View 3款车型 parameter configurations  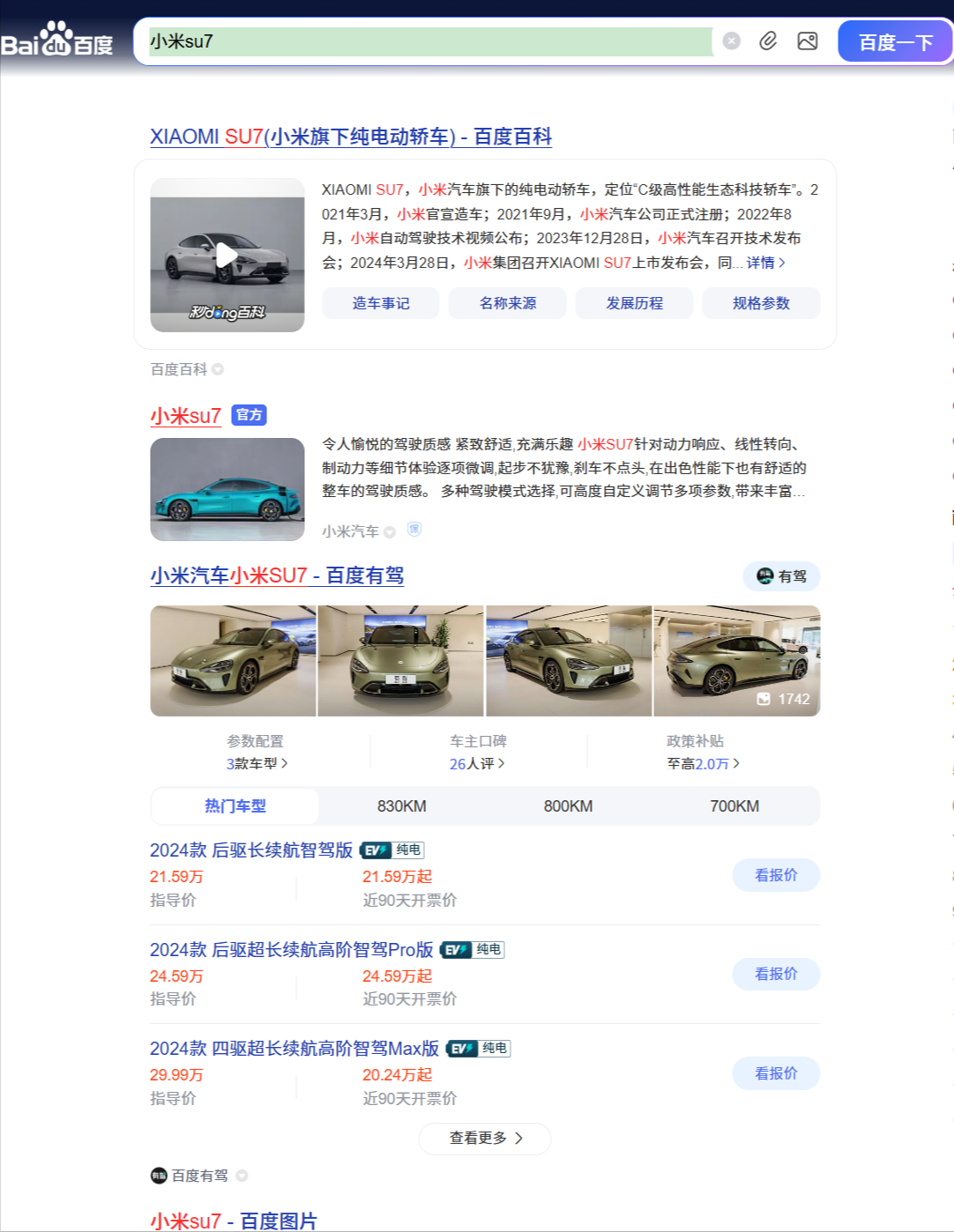click(257, 763)
